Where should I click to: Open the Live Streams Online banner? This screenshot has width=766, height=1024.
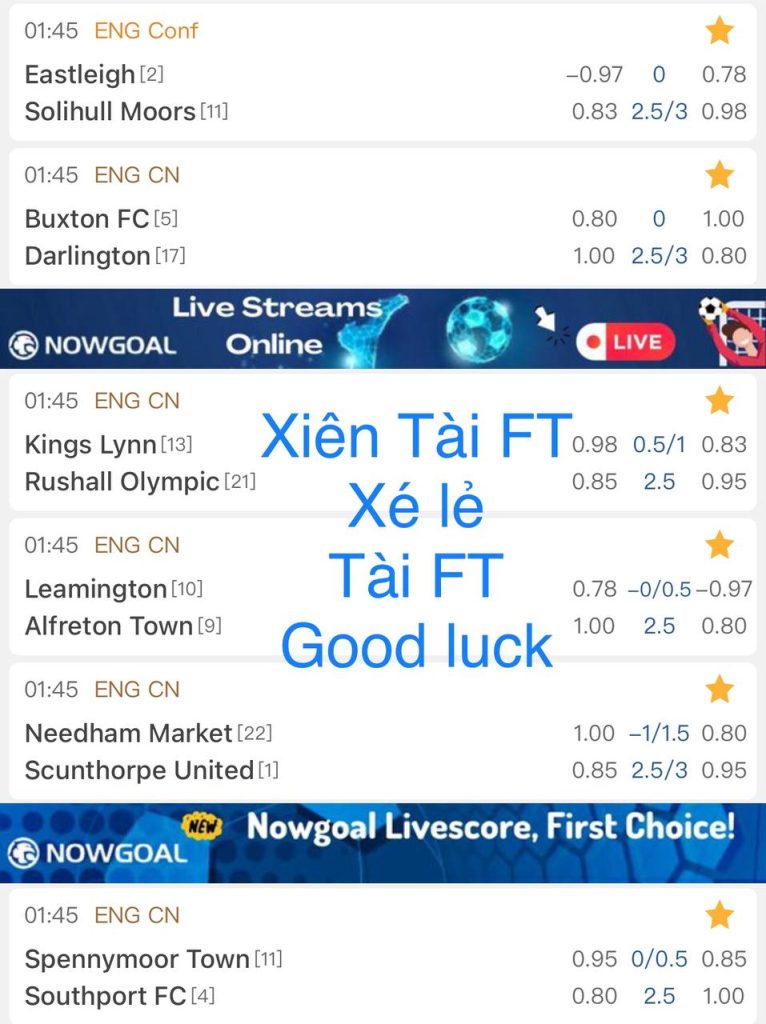click(383, 329)
